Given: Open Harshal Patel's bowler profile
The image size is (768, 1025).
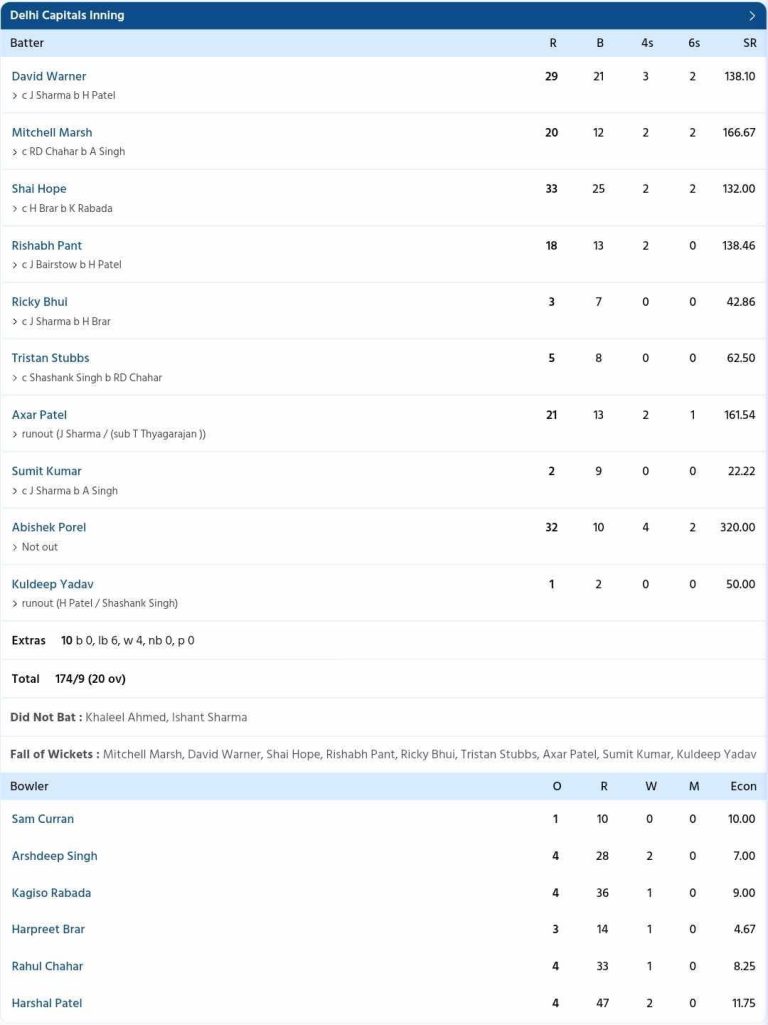Looking at the screenshot, I should pyautogui.click(x=46, y=1002).
